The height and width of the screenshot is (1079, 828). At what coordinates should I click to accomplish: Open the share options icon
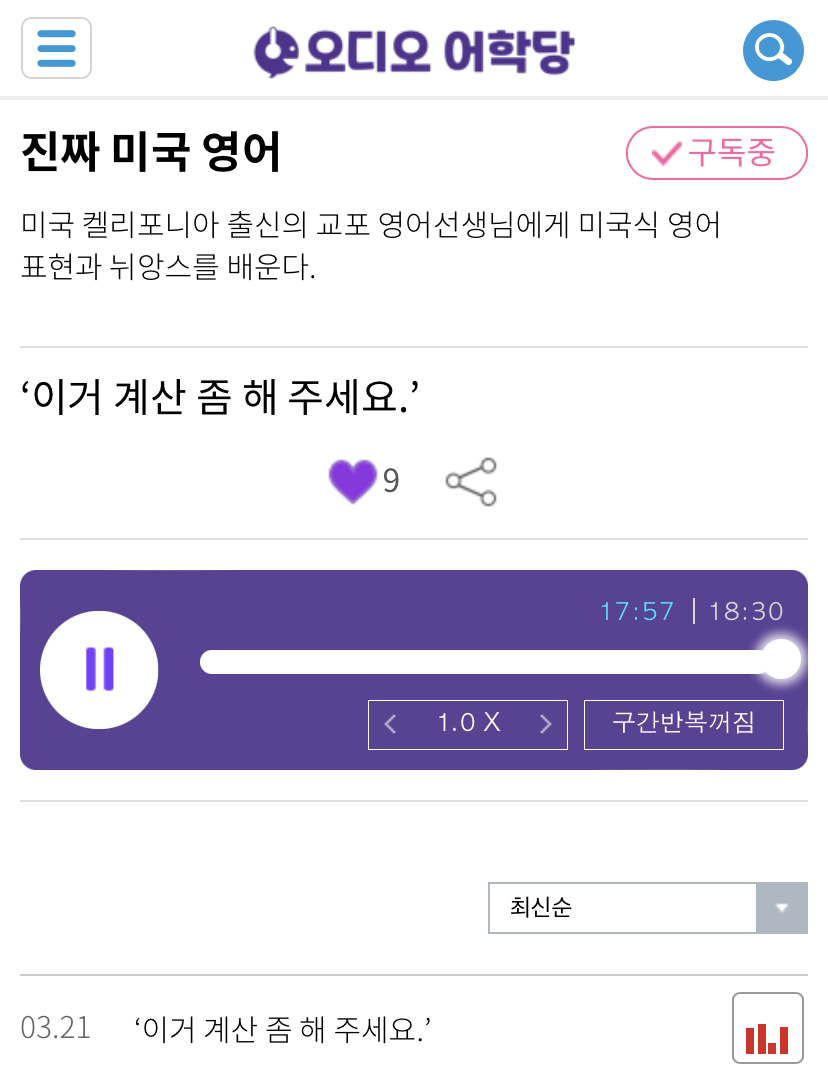[x=470, y=480]
